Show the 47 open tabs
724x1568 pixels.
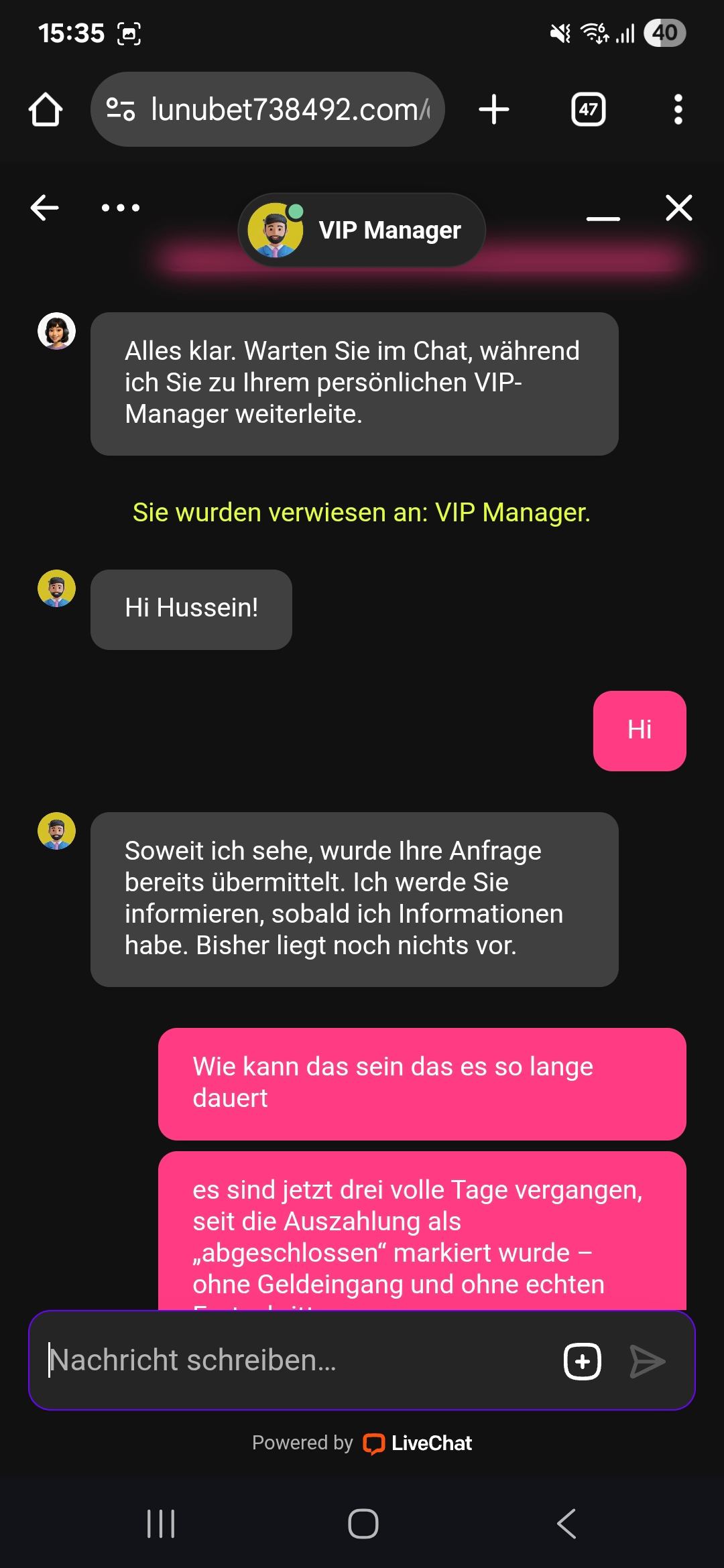coord(588,109)
